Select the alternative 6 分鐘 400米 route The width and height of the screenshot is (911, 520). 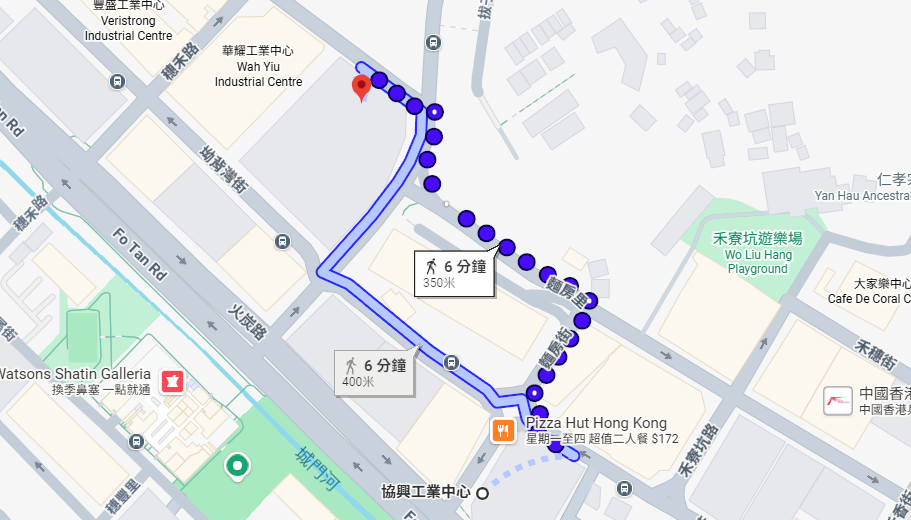pos(373,373)
